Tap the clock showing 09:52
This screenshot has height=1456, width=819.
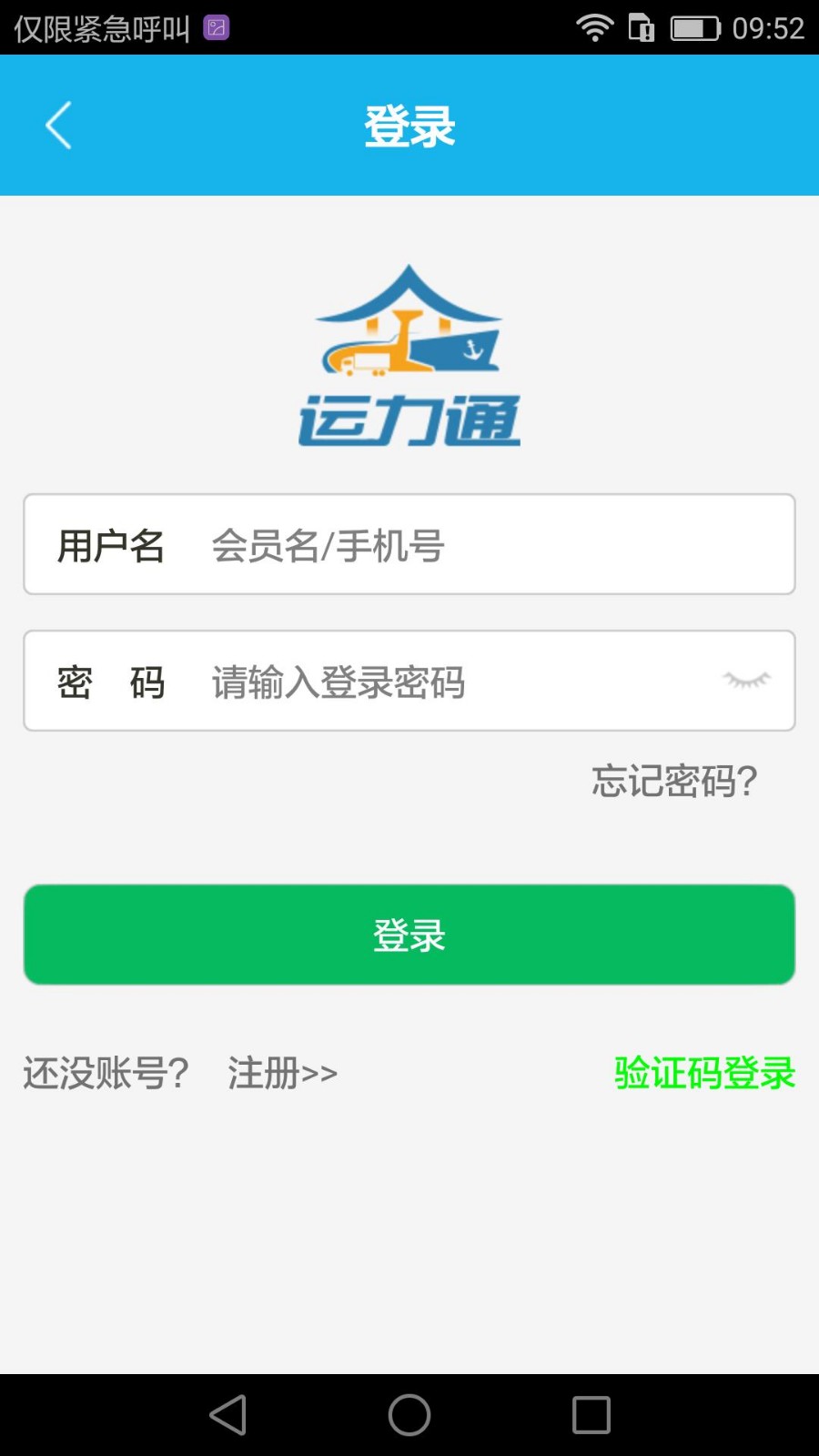tap(769, 27)
